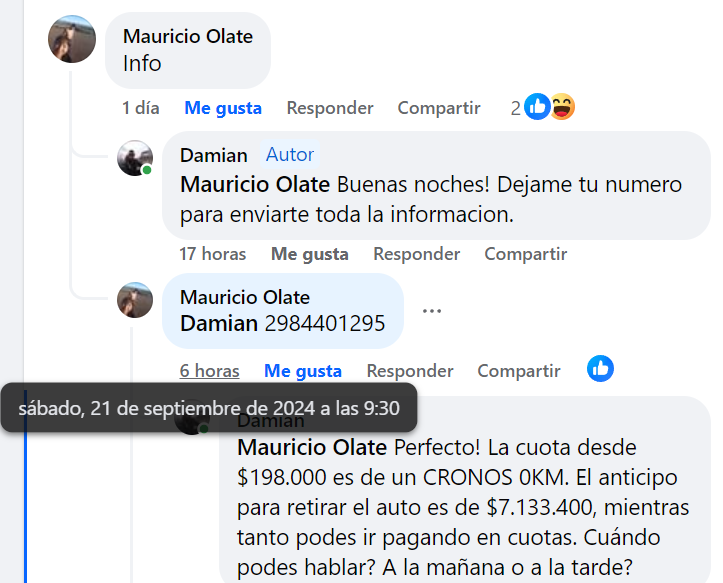Reply to the comment with number 2984401295
This screenshot has width=723, height=583.
(x=409, y=371)
